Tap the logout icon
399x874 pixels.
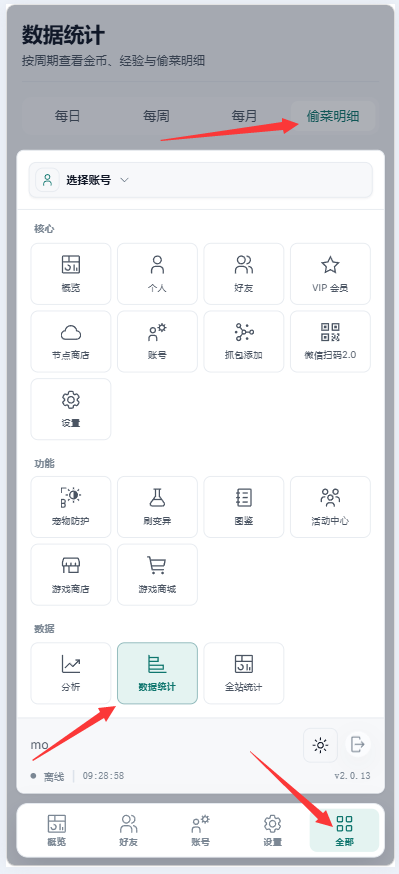[x=358, y=744]
